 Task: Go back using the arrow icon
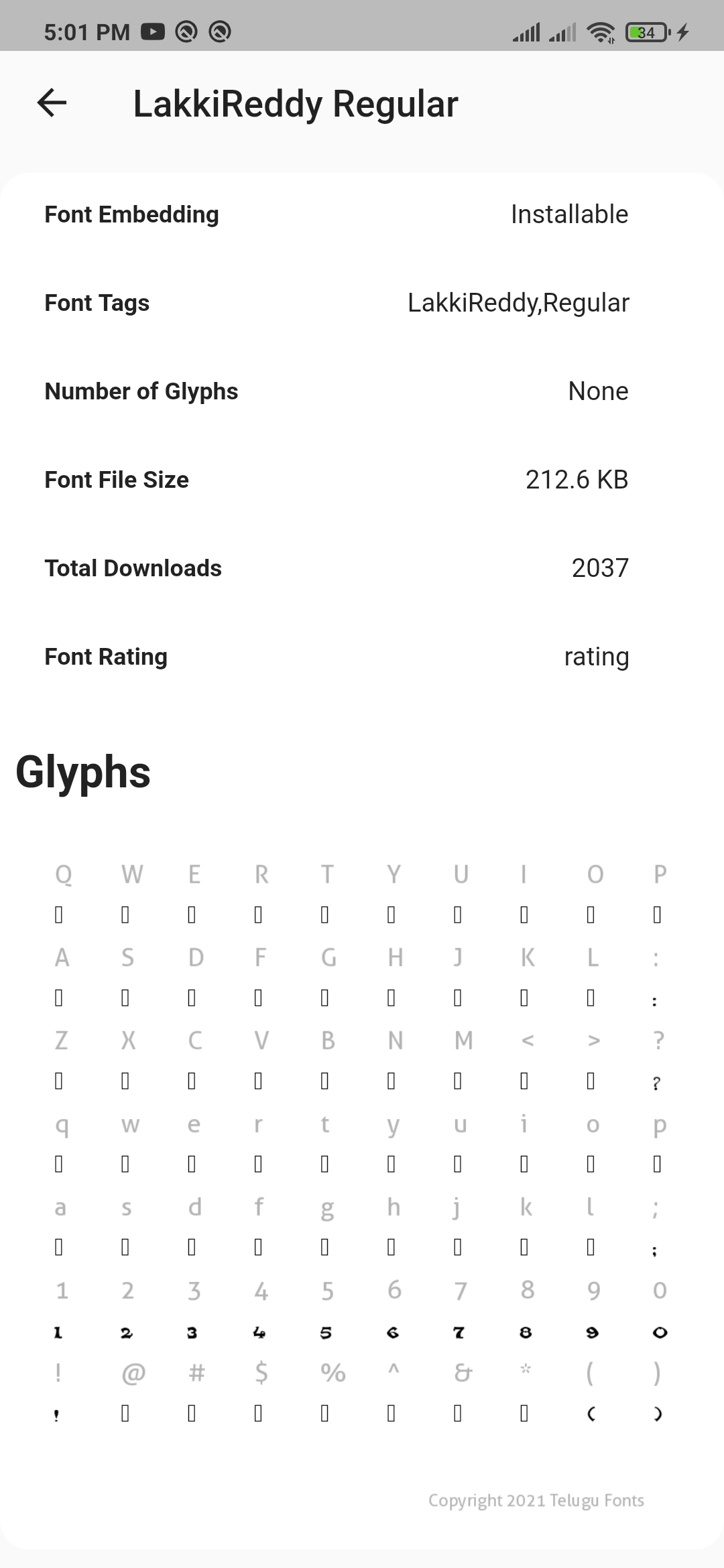[52, 103]
